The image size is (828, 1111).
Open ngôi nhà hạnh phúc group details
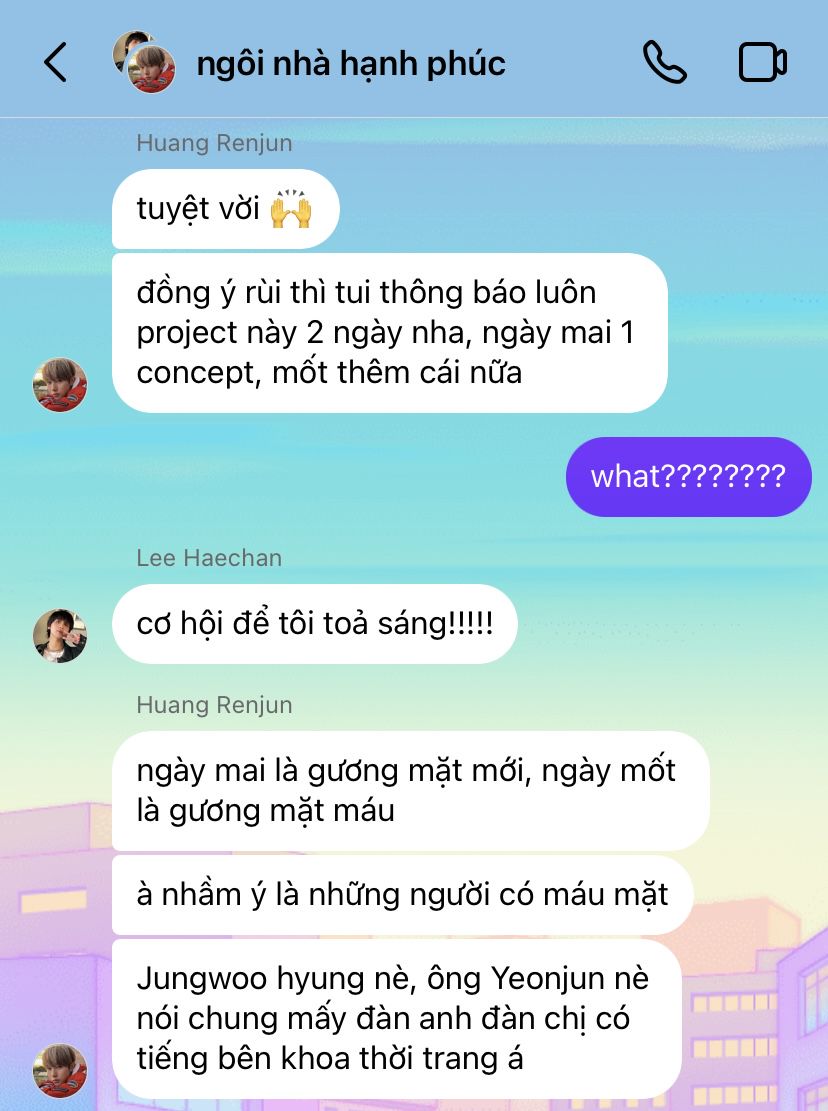[x=350, y=63]
